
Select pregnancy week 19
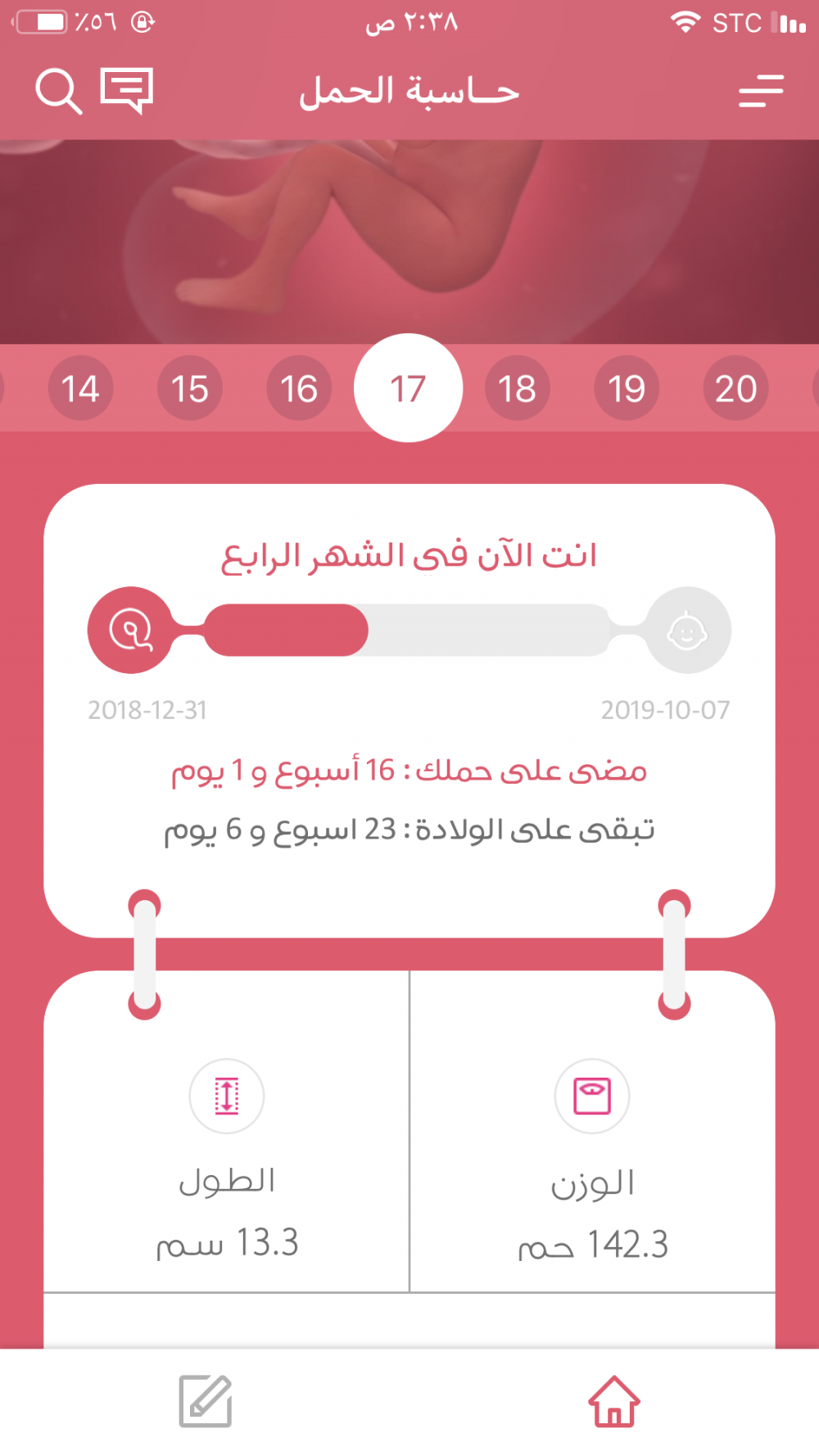(627, 388)
